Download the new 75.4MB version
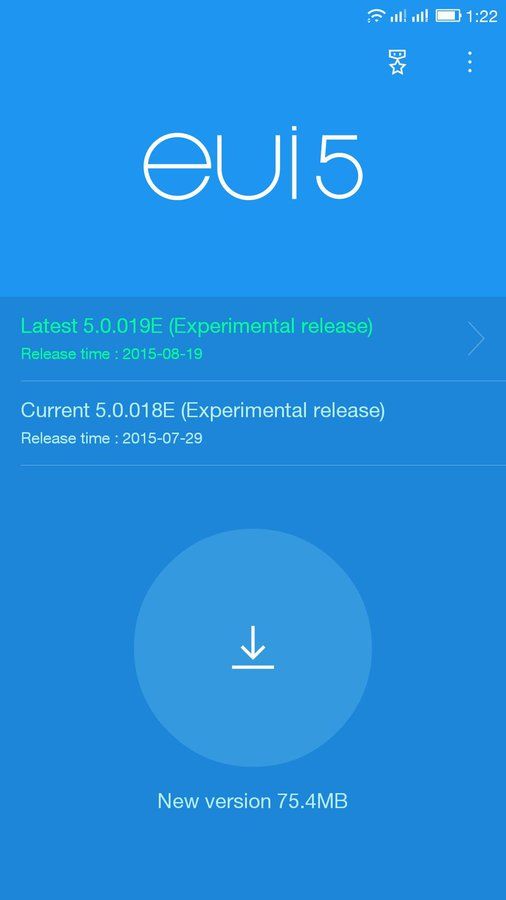The height and width of the screenshot is (900, 506). pos(253,647)
